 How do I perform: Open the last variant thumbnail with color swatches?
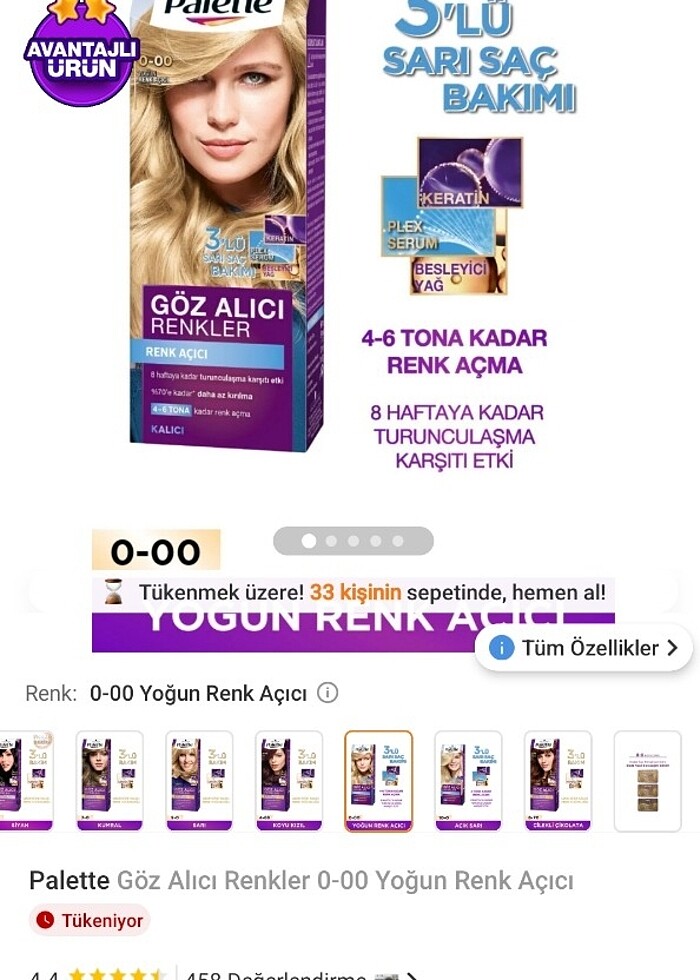tap(647, 780)
